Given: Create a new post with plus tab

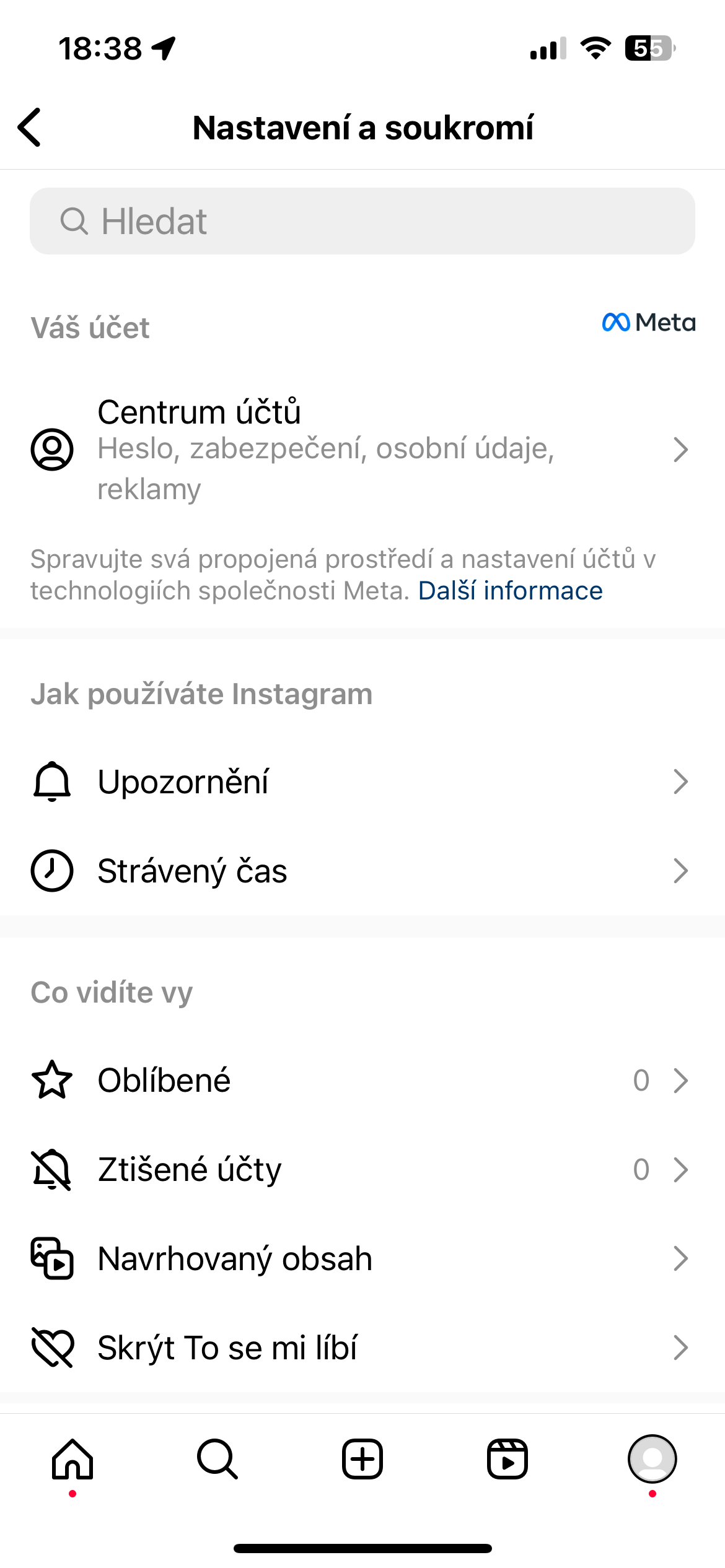Looking at the screenshot, I should [362, 1460].
